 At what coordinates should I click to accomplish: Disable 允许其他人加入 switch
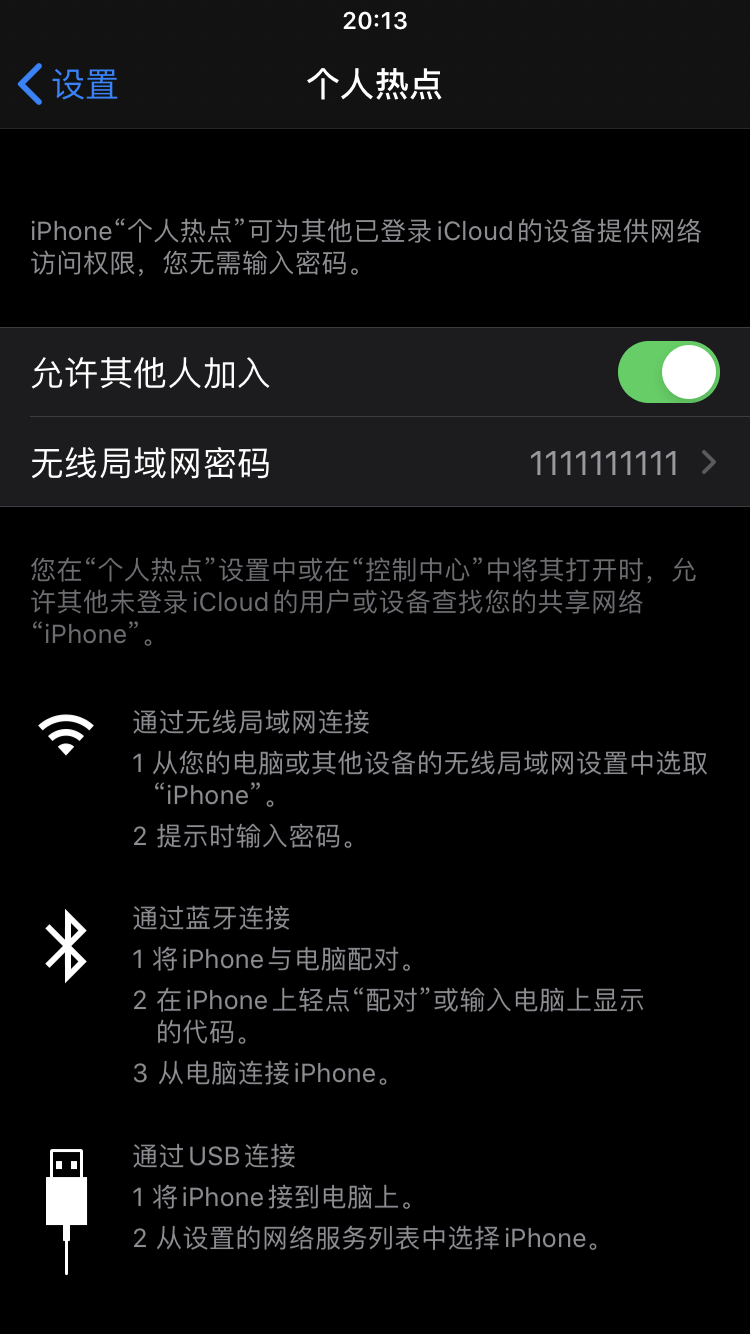[x=668, y=372]
